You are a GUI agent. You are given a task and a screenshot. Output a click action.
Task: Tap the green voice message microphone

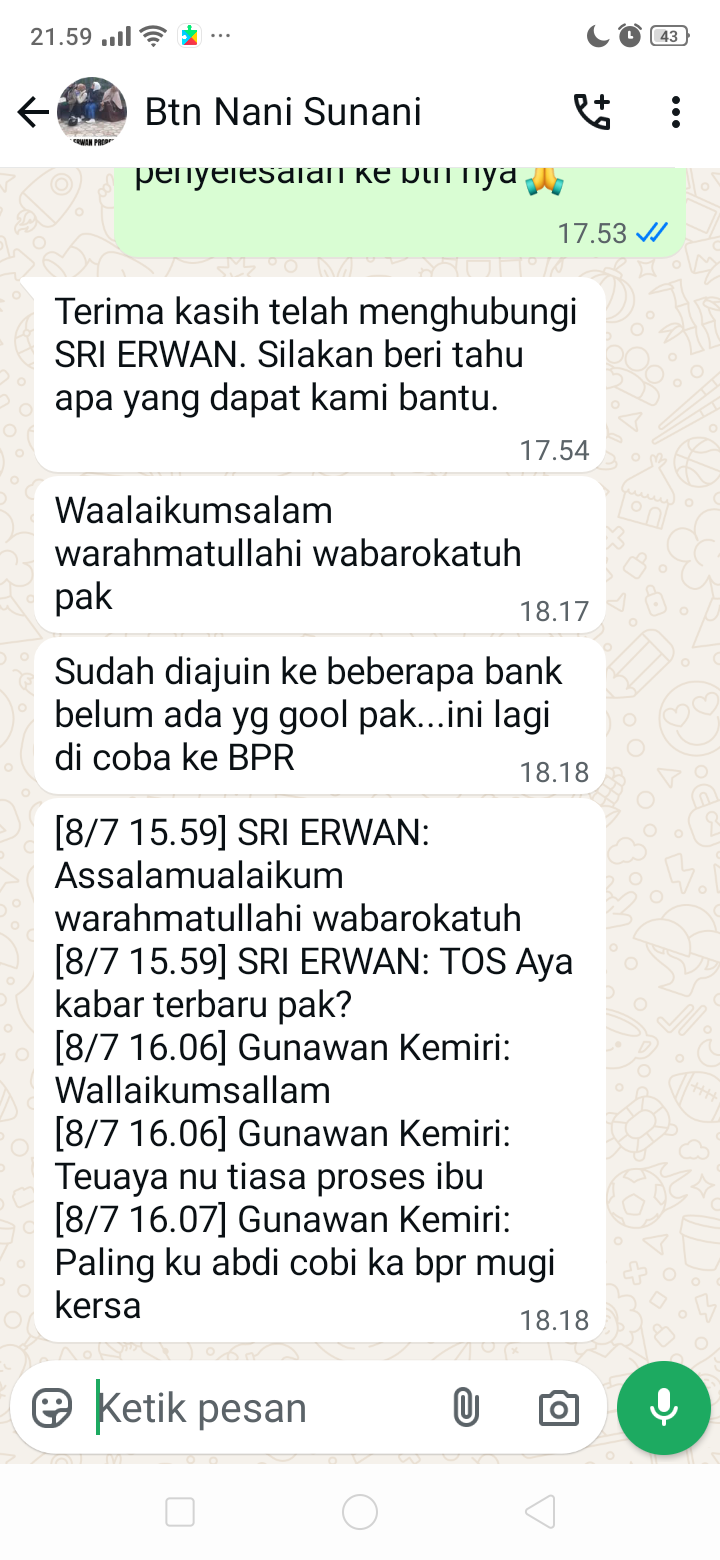(x=663, y=1408)
